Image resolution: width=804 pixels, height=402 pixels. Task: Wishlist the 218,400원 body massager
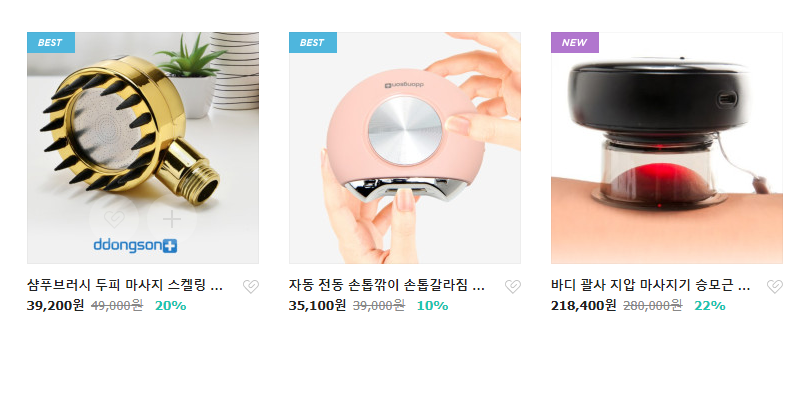(x=775, y=286)
